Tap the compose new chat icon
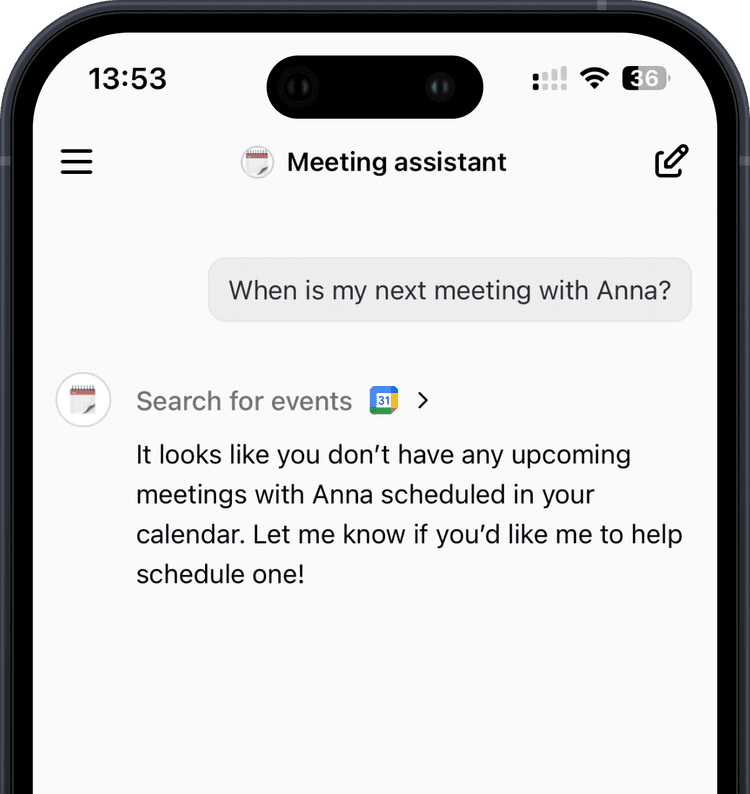750x794 pixels. 672,161
